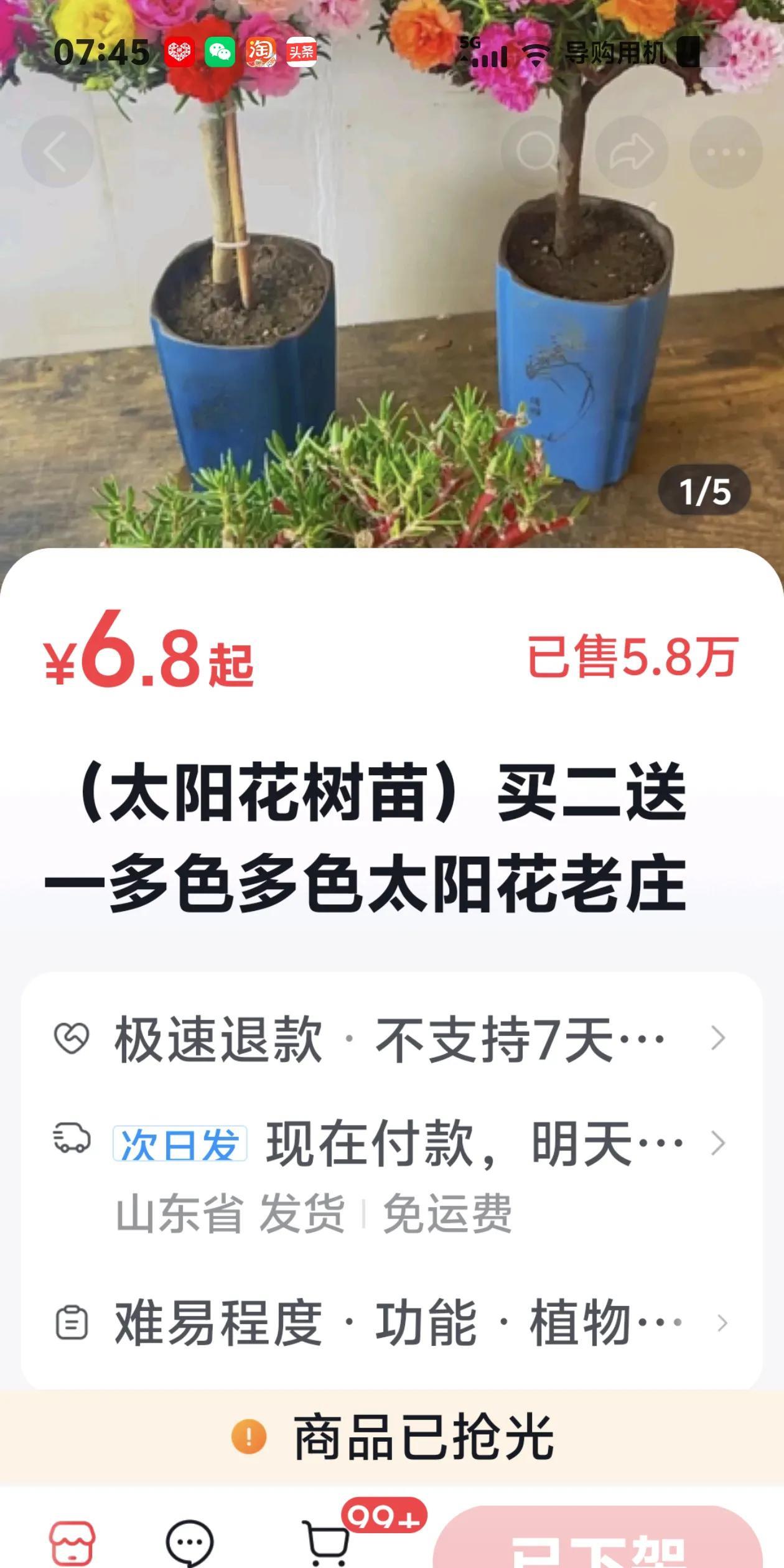784x1568 pixels.
Task: Share this product listing
Action: [x=632, y=152]
